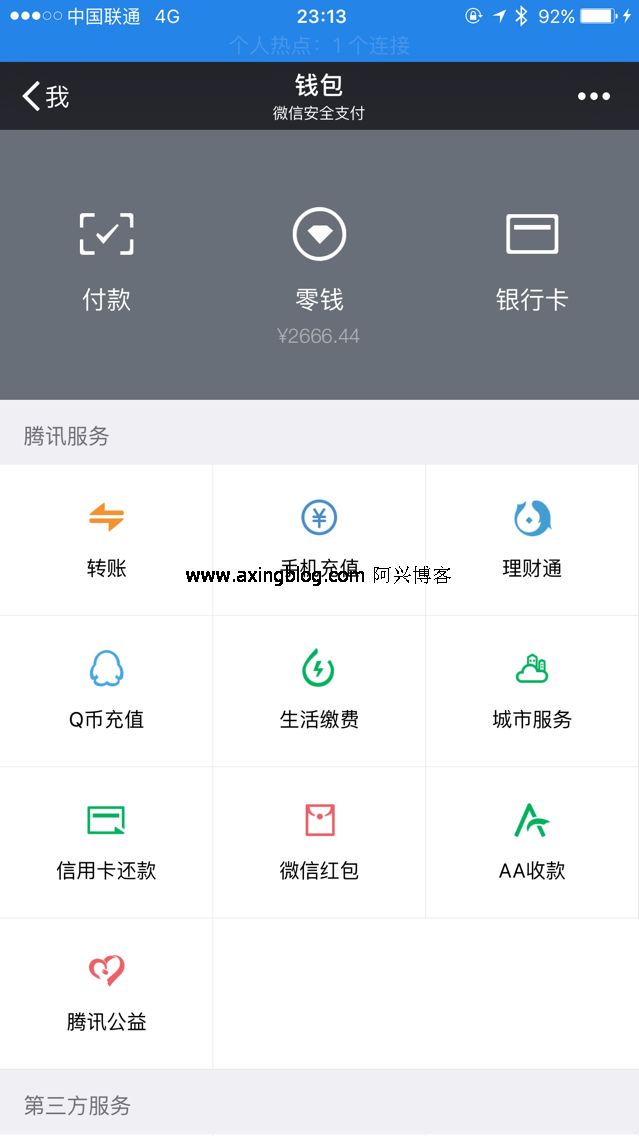Open 城市服务 city services

pos(532,691)
